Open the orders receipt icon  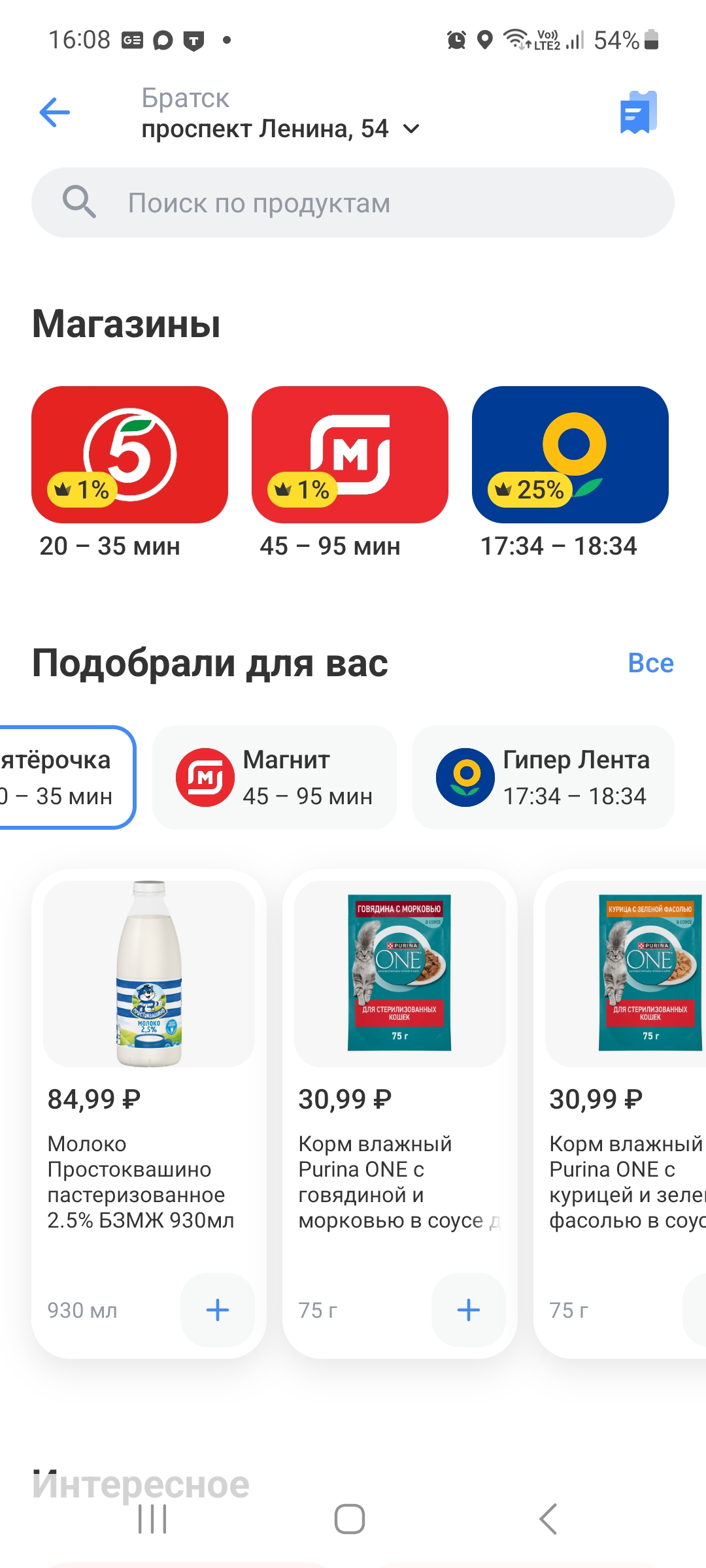638,112
